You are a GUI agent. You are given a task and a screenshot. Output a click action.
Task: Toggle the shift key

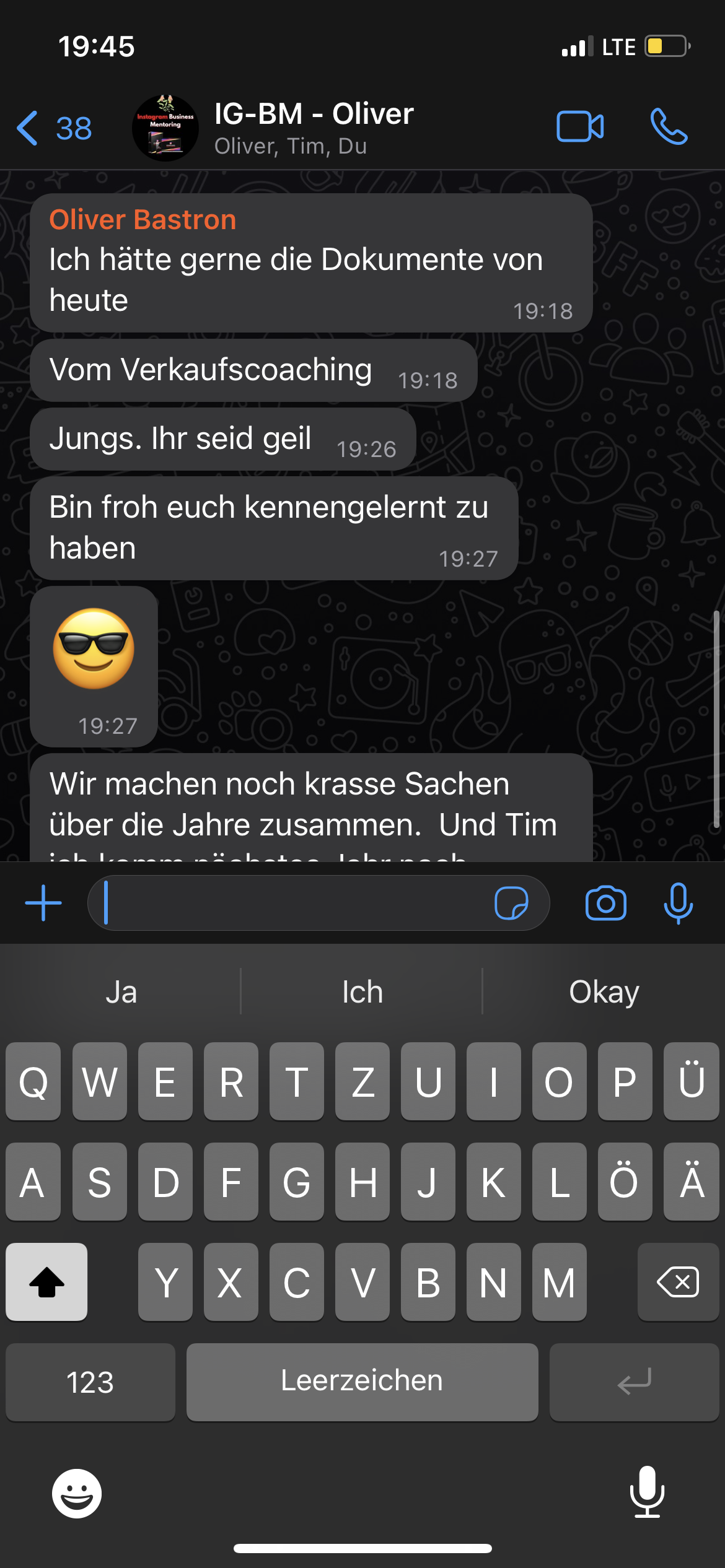(46, 1281)
